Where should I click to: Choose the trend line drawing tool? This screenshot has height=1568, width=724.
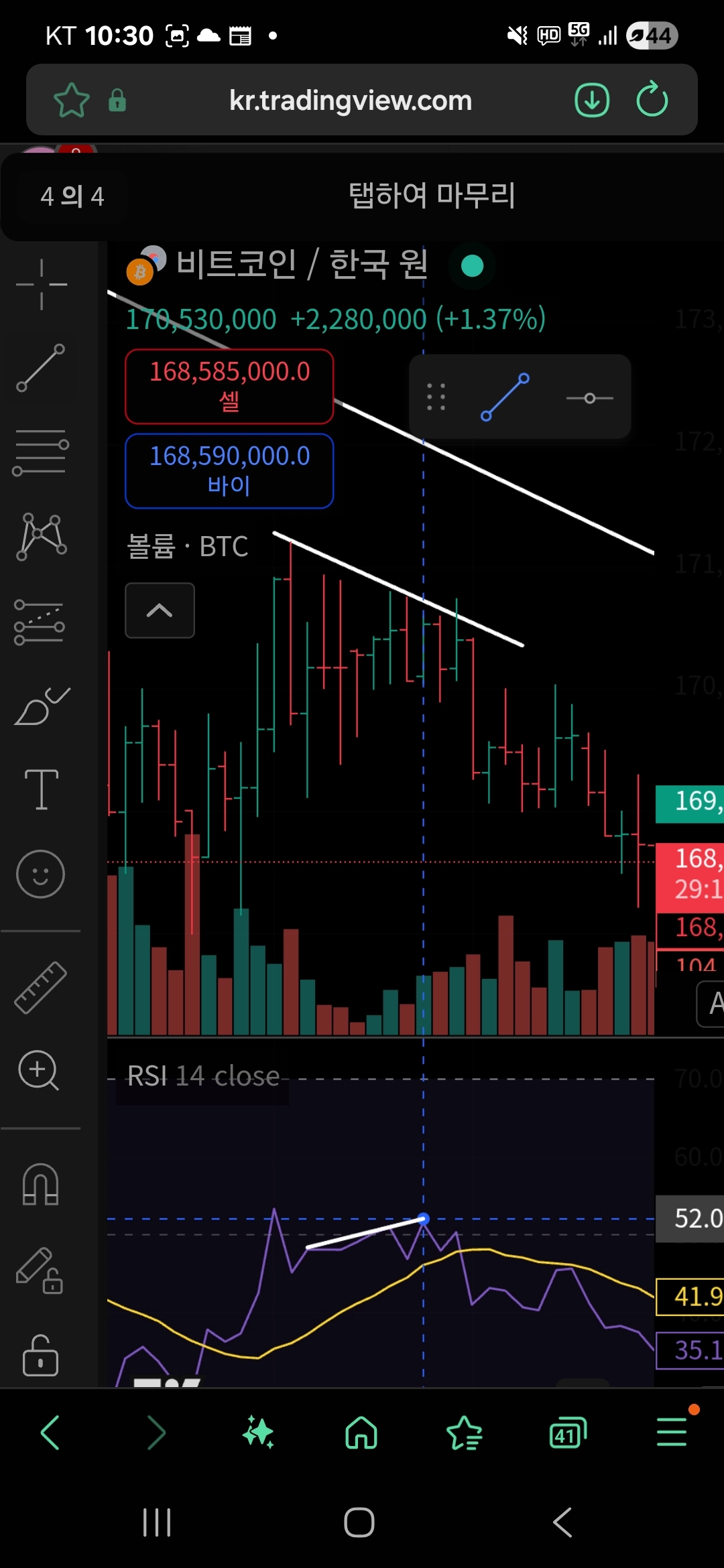tap(41, 368)
